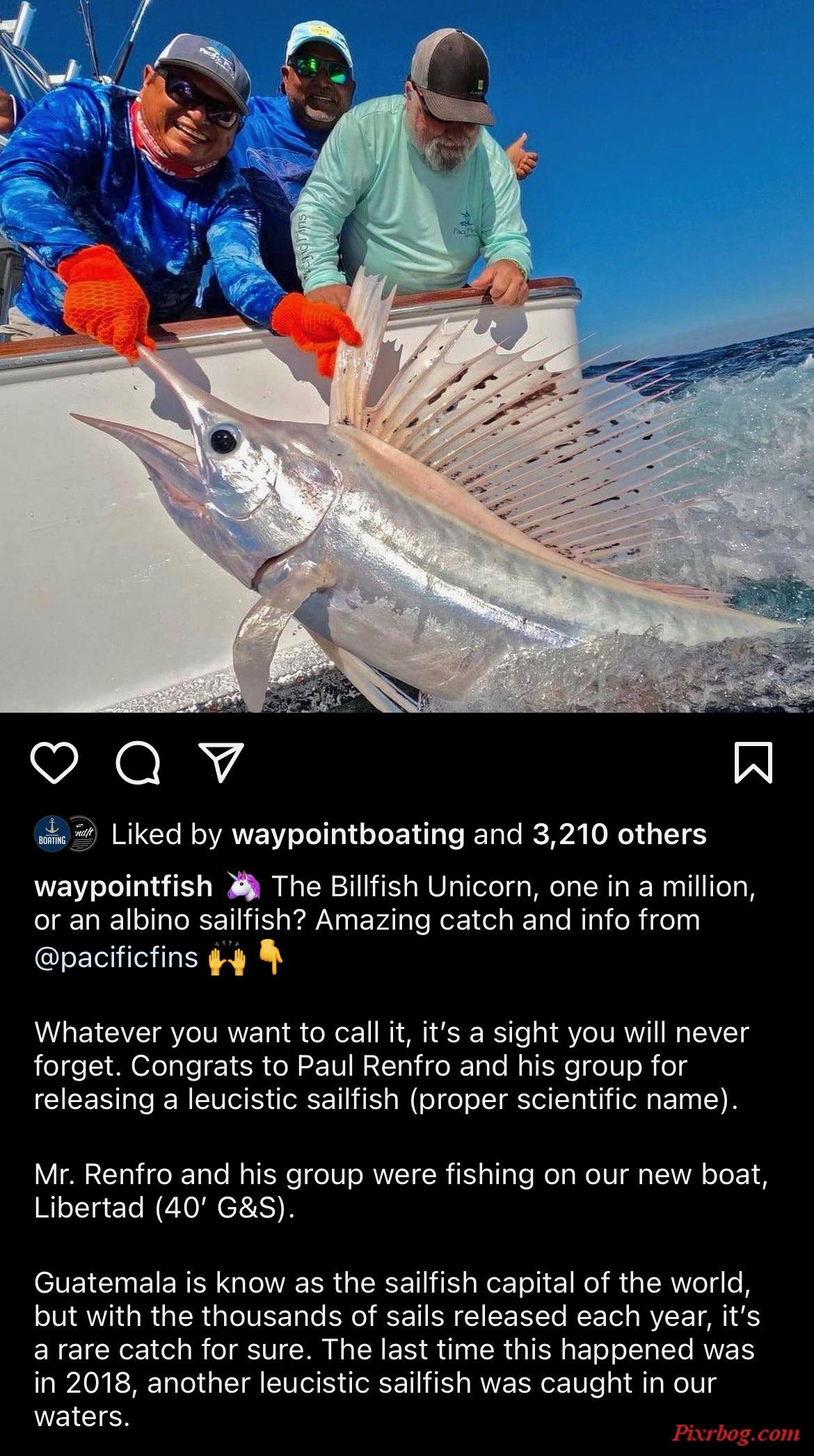Screen dimensions: 814x1456
Task: Open the waypointfish profile from caption
Action: coord(123,887)
